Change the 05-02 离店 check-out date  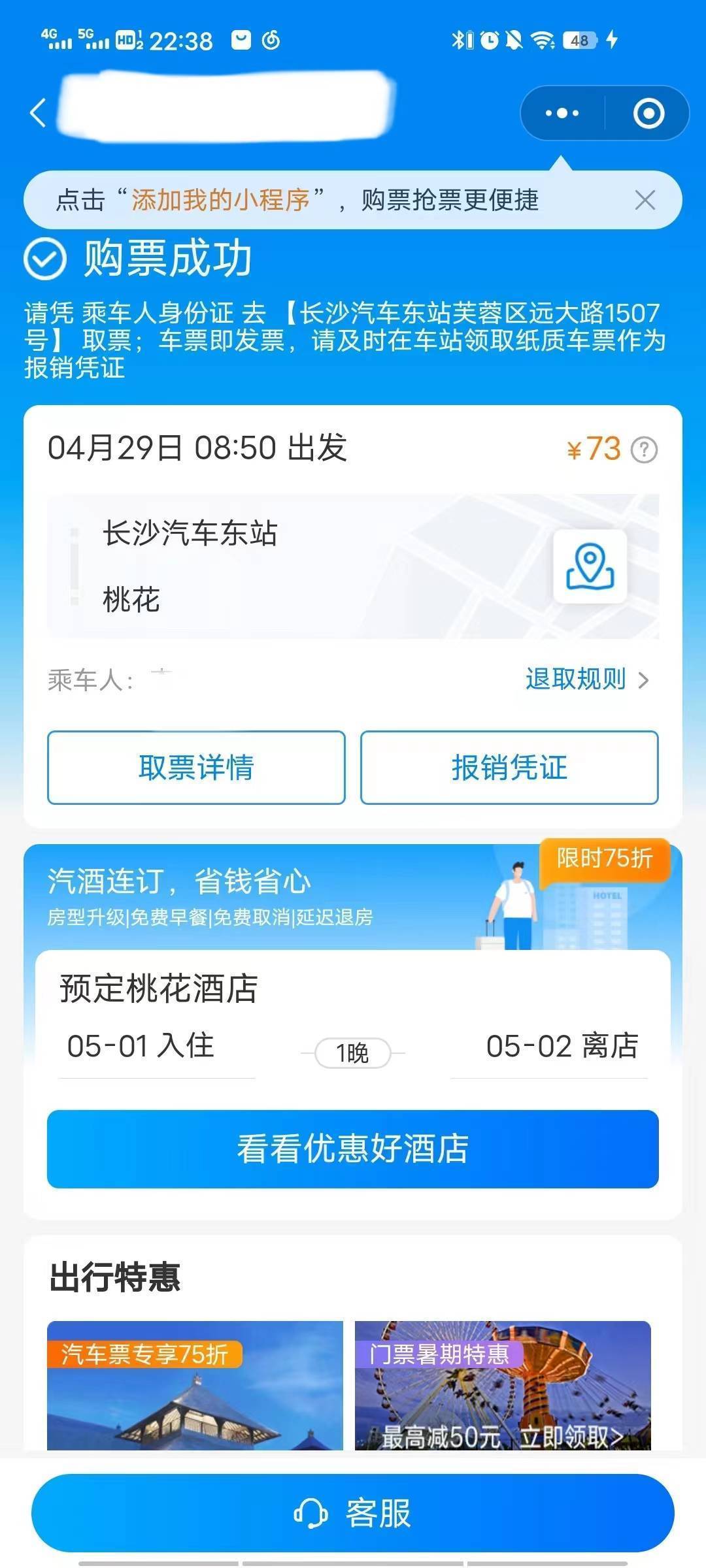click(x=562, y=1045)
